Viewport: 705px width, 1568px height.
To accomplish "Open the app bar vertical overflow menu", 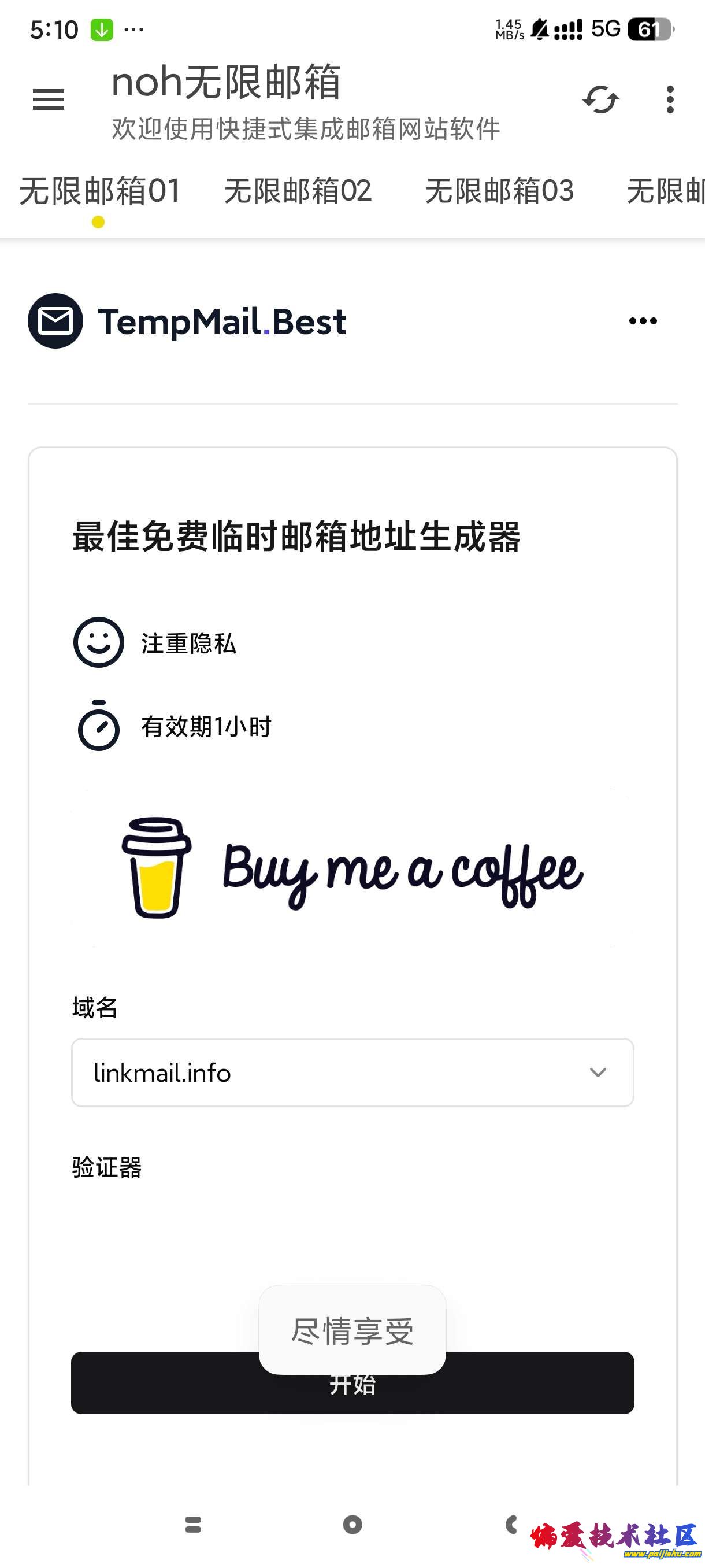I will tap(670, 99).
